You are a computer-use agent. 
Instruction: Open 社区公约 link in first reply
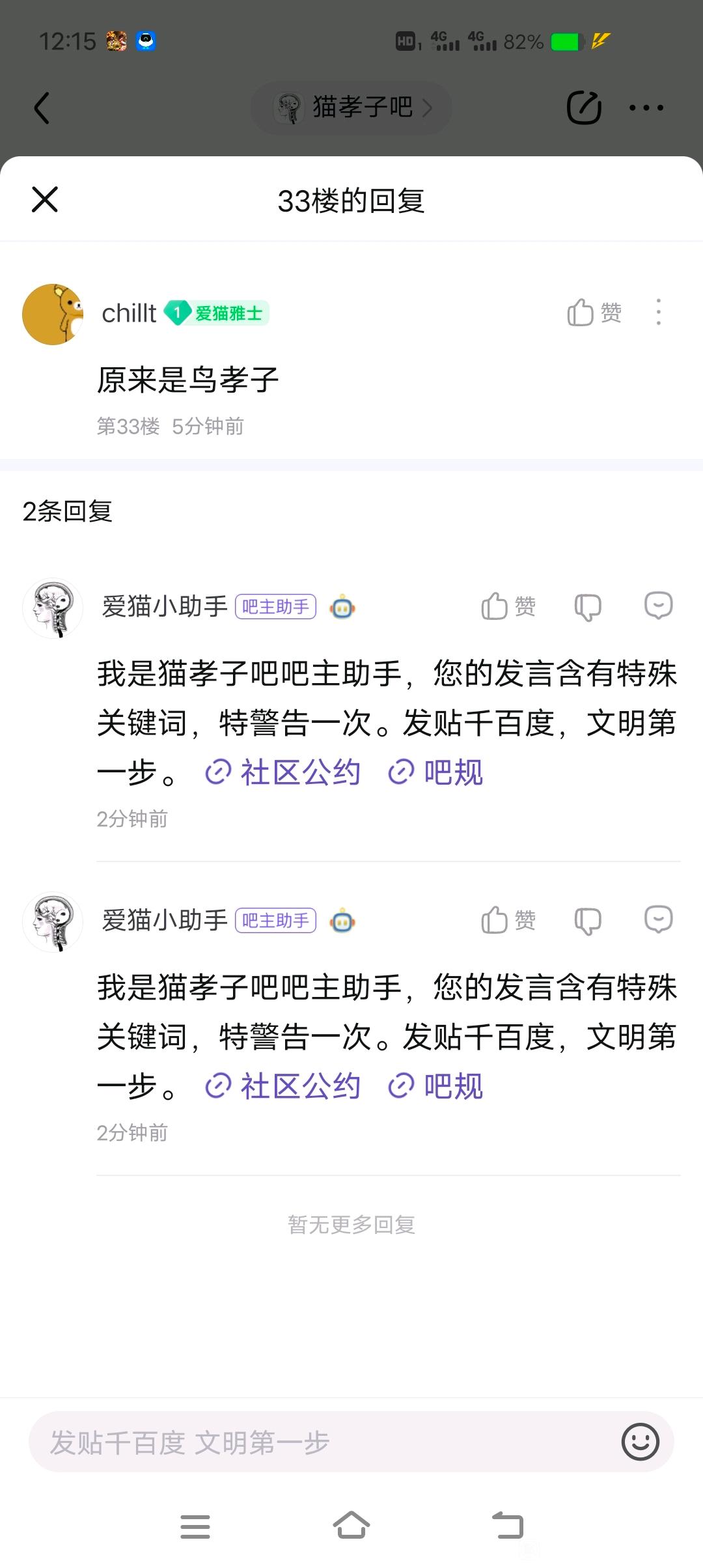coord(283,773)
